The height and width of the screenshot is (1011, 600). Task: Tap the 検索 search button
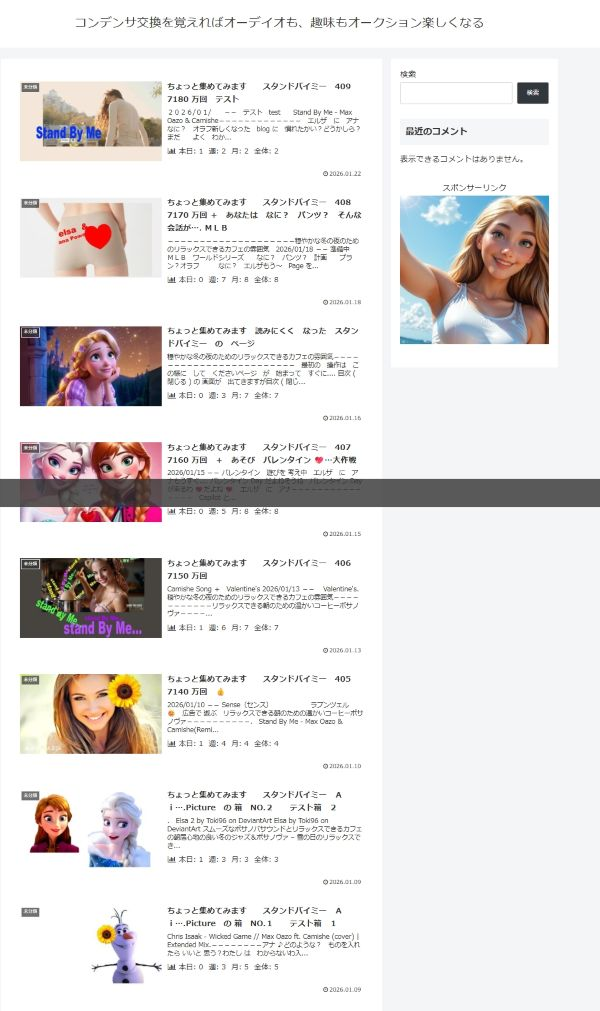point(532,93)
